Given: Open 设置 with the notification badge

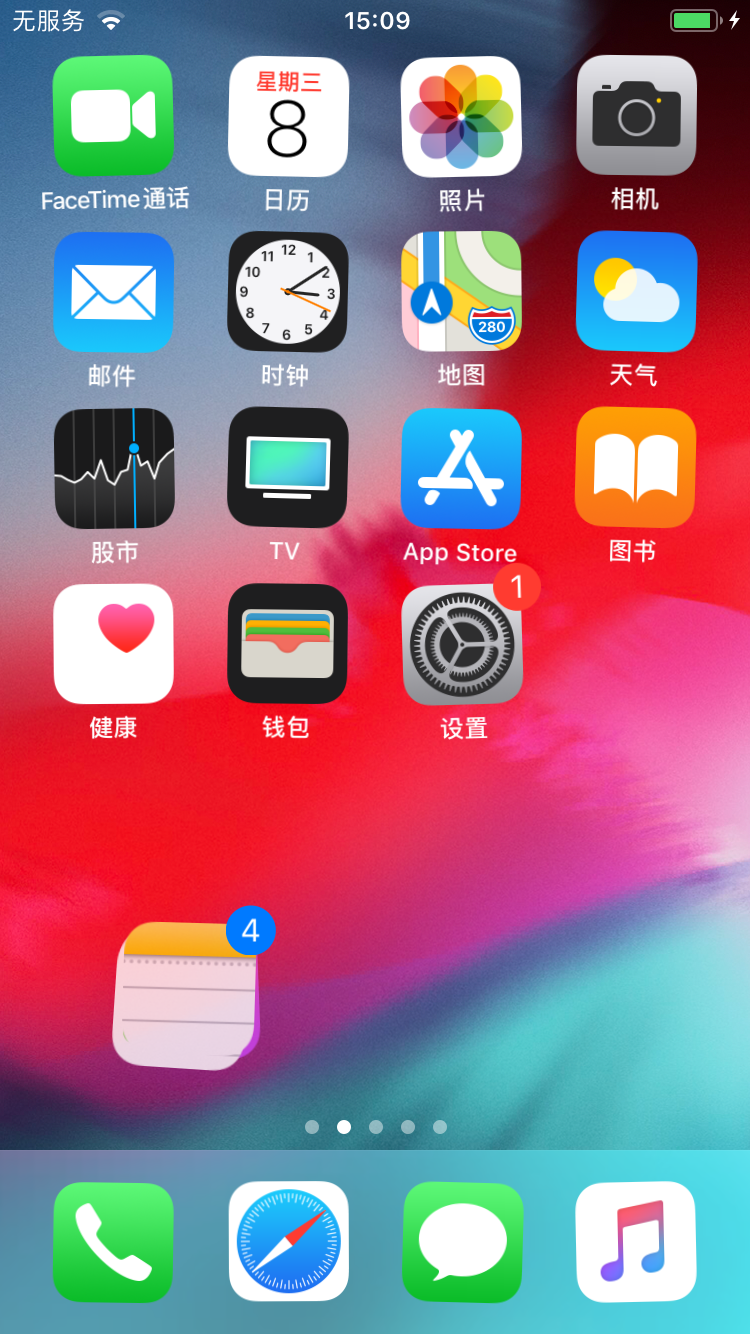Looking at the screenshot, I should [461, 643].
